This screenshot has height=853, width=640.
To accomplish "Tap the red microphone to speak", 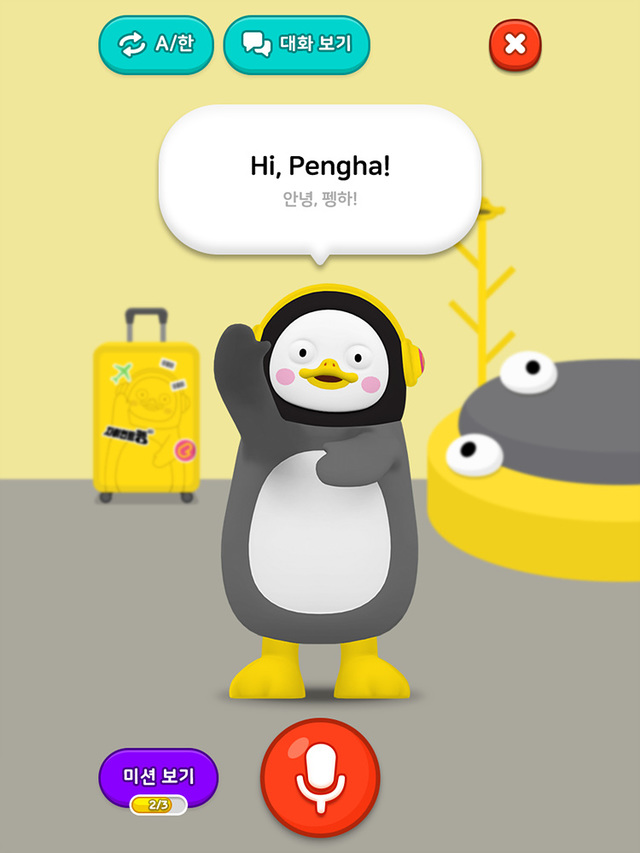I will [320, 777].
